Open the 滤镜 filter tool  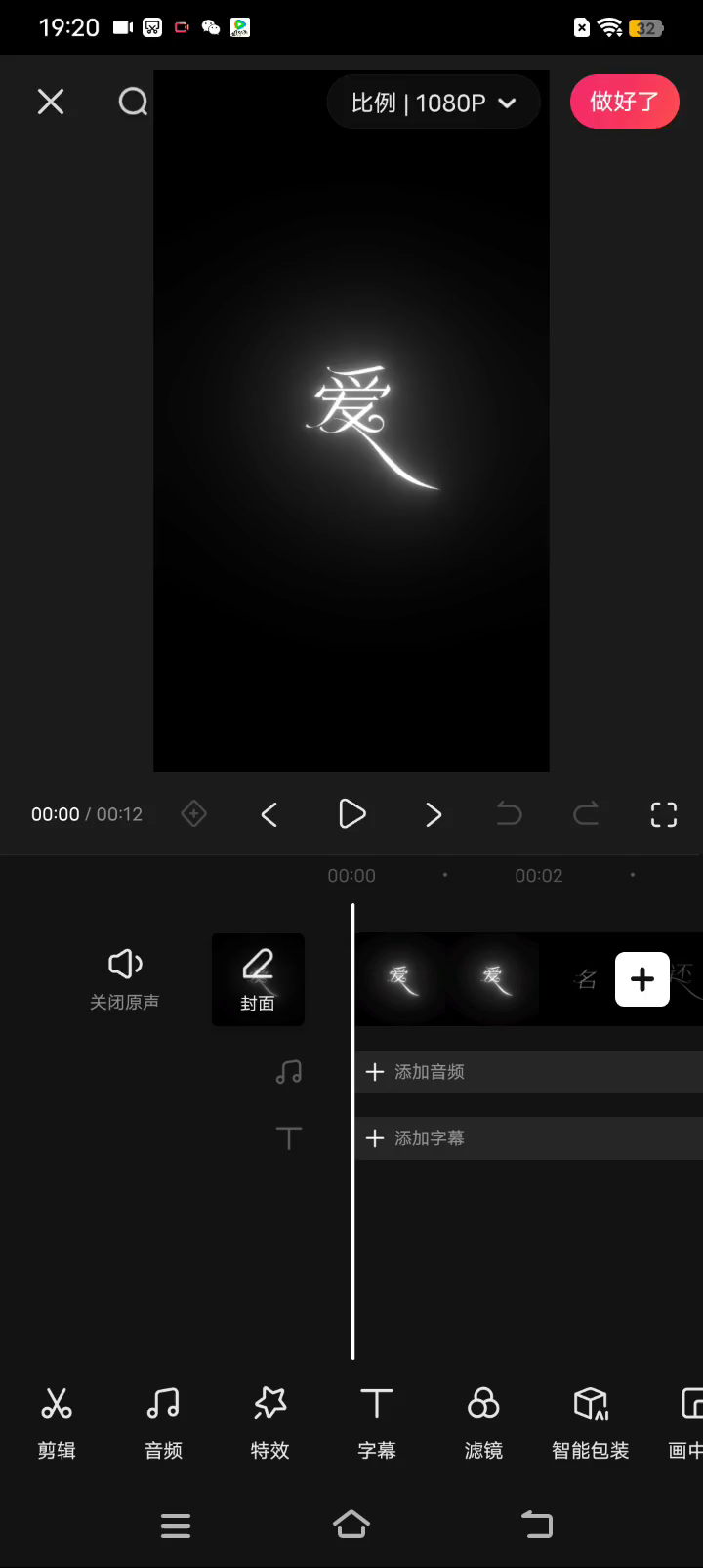(483, 1423)
